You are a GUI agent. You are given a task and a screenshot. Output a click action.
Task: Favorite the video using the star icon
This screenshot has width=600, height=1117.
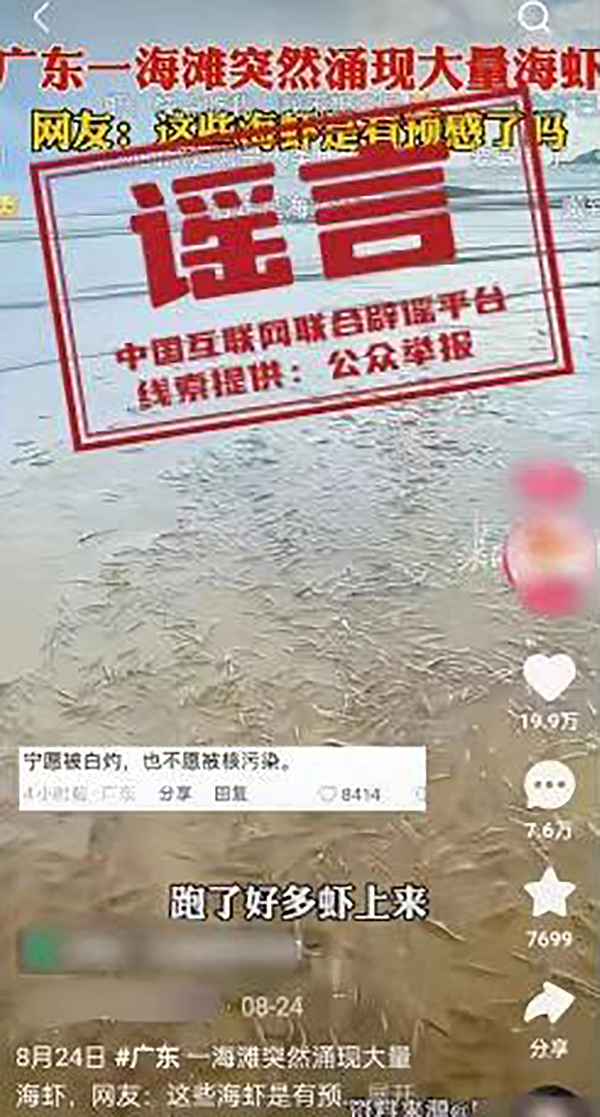click(549, 893)
